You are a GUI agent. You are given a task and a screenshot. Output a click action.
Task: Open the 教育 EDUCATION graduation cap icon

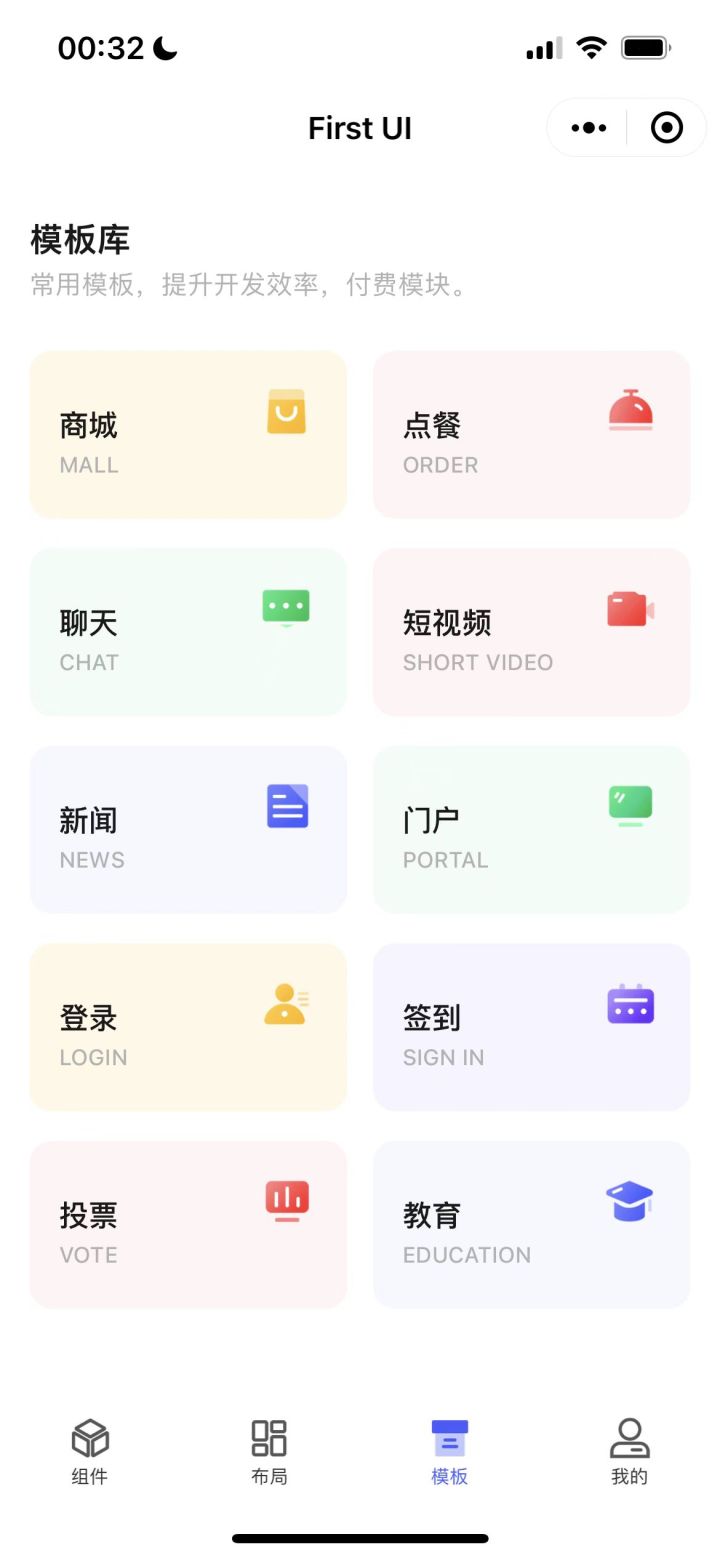[628, 1199]
